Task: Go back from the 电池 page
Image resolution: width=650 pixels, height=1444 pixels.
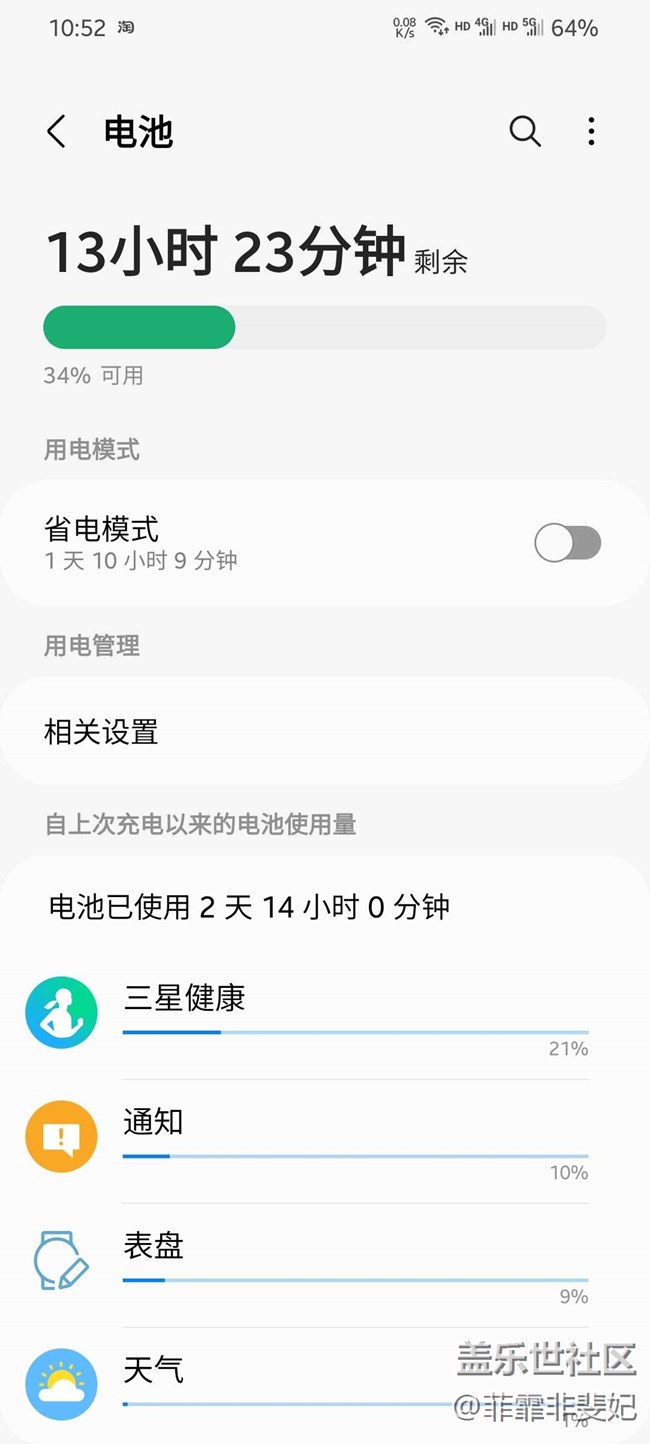Action: point(57,132)
